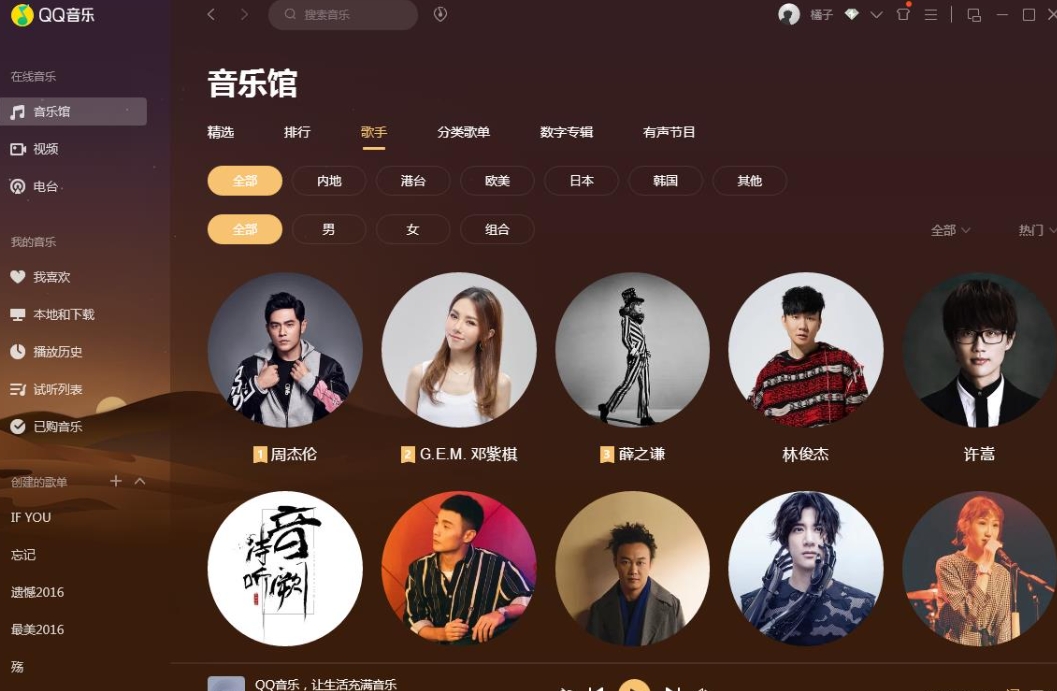Select the 港台 region chip
Screen dimensions: 1057x691
tap(413, 181)
